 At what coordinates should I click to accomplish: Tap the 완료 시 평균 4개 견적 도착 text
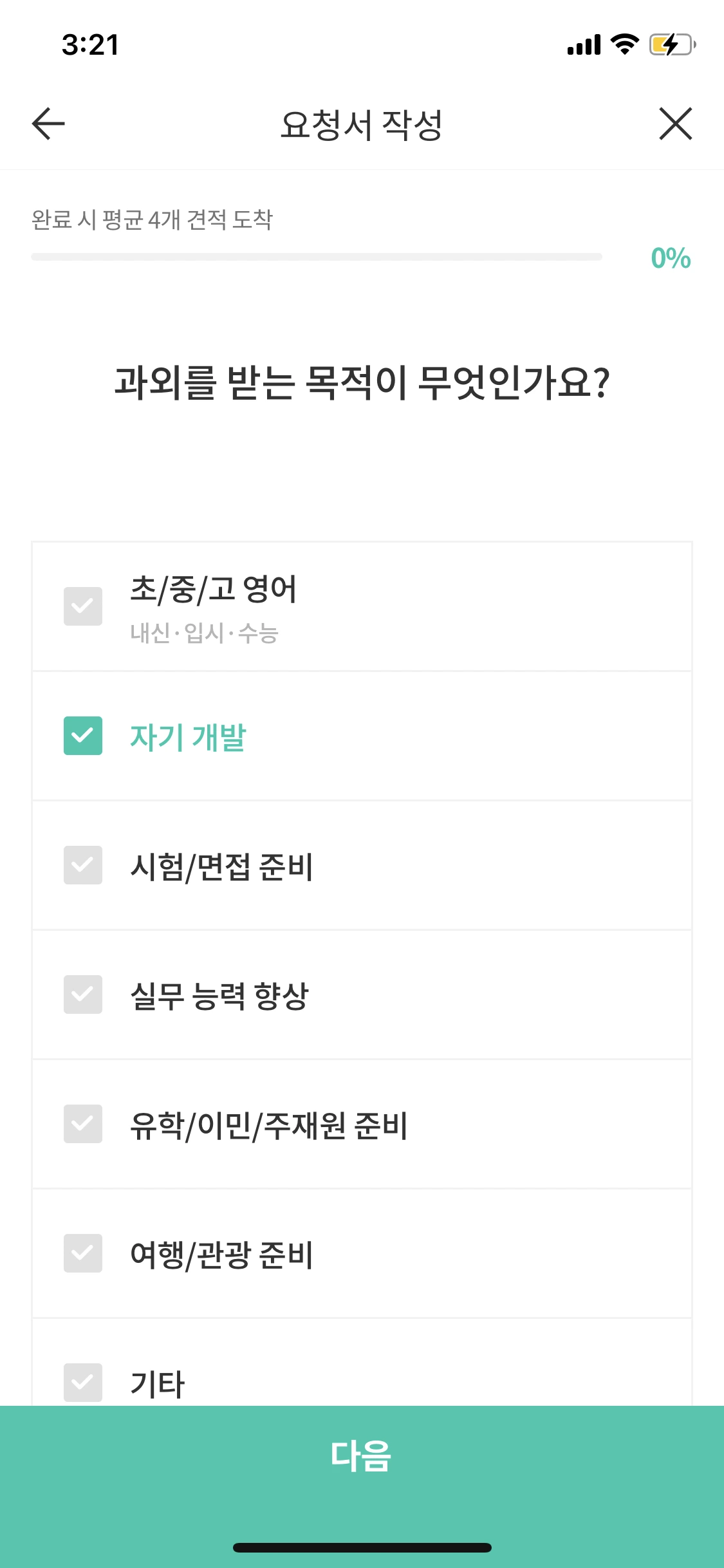click(x=153, y=219)
